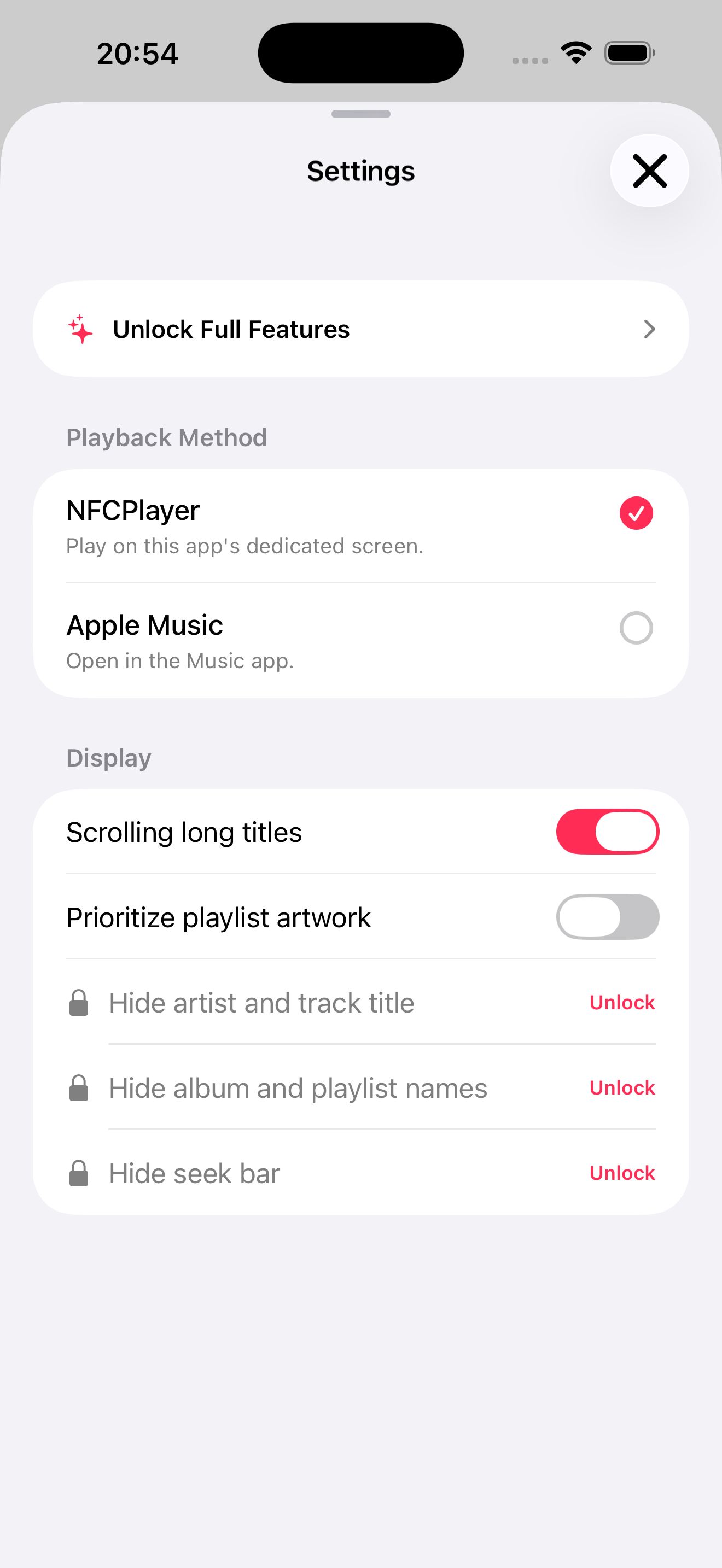The height and width of the screenshot is (1568, 722).
Task: Tap the Playback Method section header
Action: coord(166,437)
